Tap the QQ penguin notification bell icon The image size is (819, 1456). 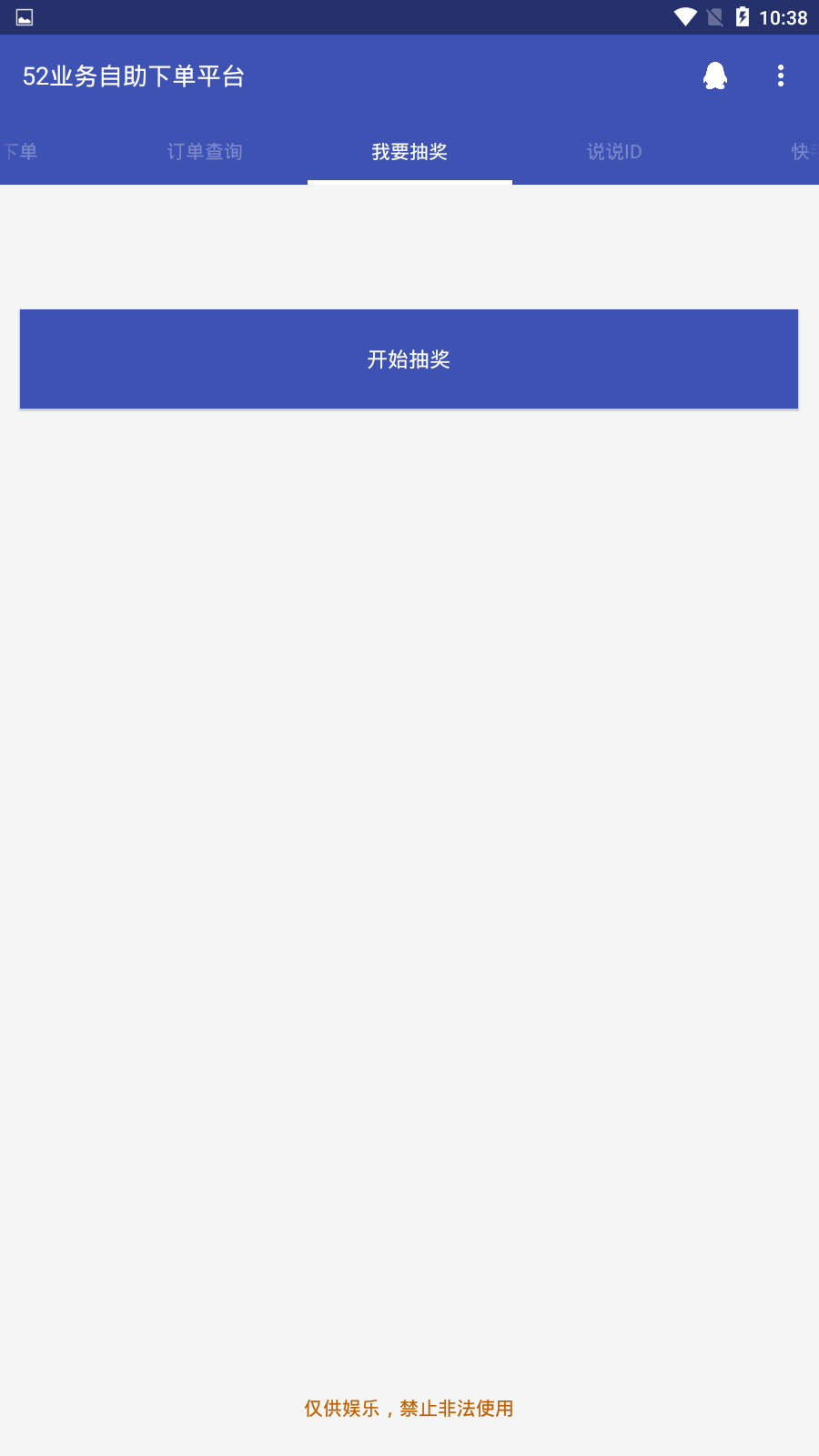[715, 76]
